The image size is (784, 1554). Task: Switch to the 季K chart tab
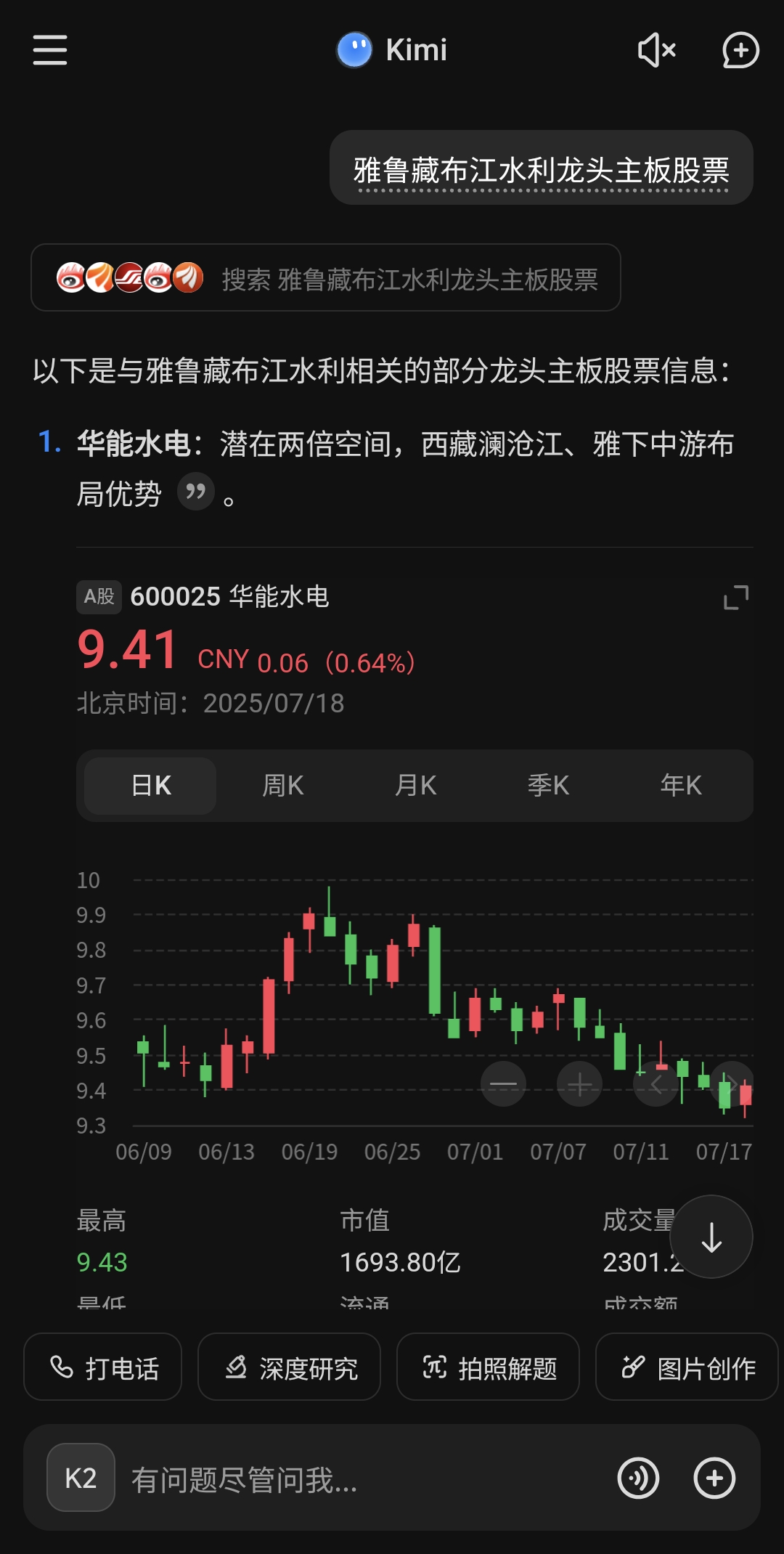[x=548, y=786]
